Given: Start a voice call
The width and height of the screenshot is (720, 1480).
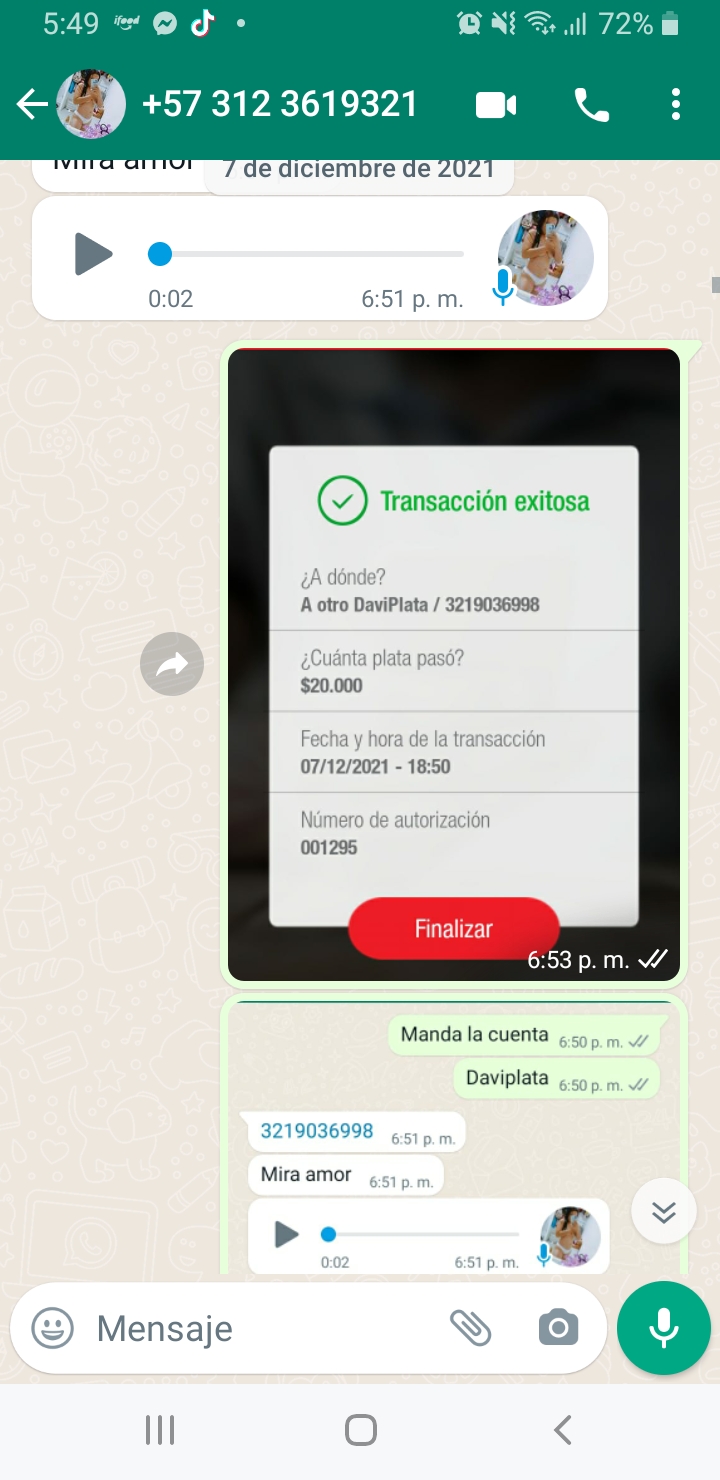Looking at the screenshot, I should pyautogui.click(x=591, y=104).
